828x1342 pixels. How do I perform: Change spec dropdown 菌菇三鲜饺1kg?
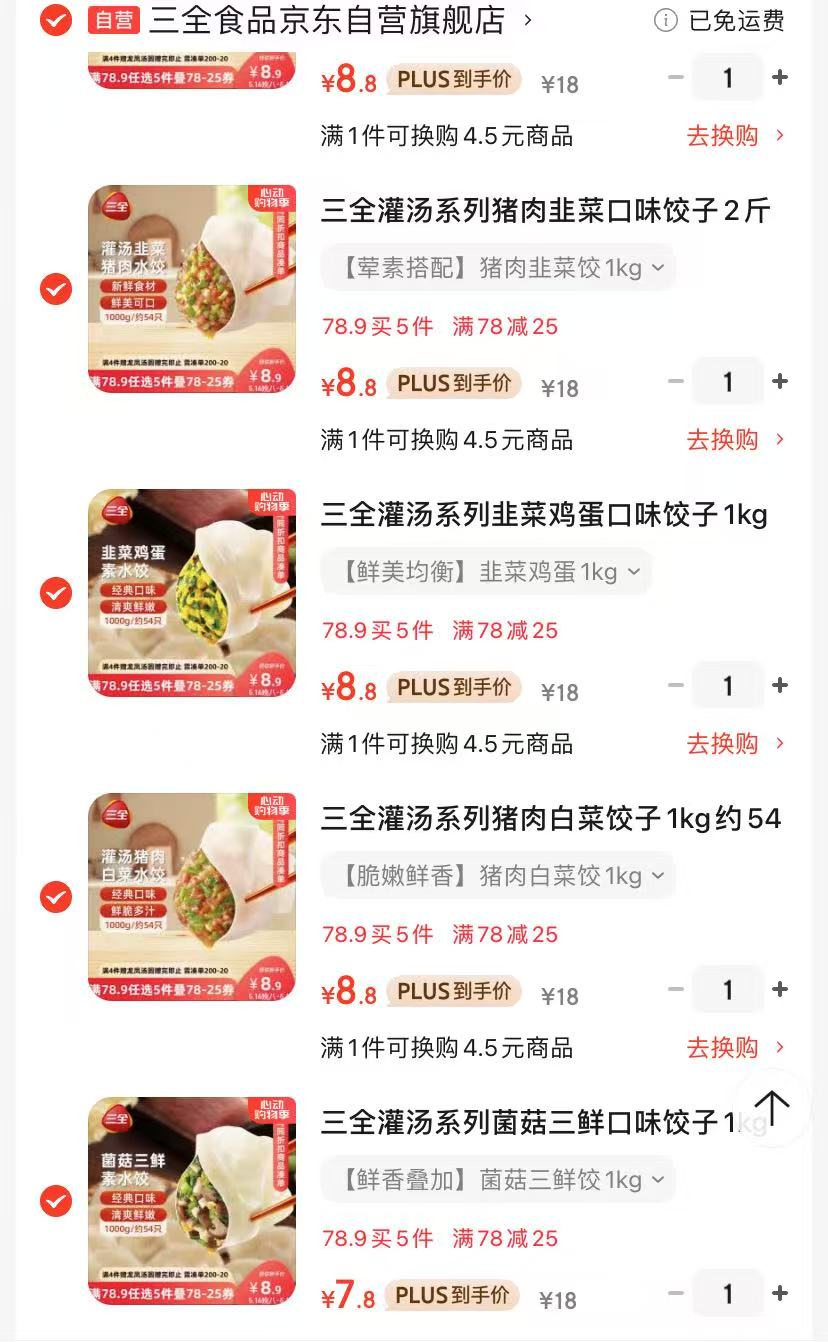tap(498, 1180)
